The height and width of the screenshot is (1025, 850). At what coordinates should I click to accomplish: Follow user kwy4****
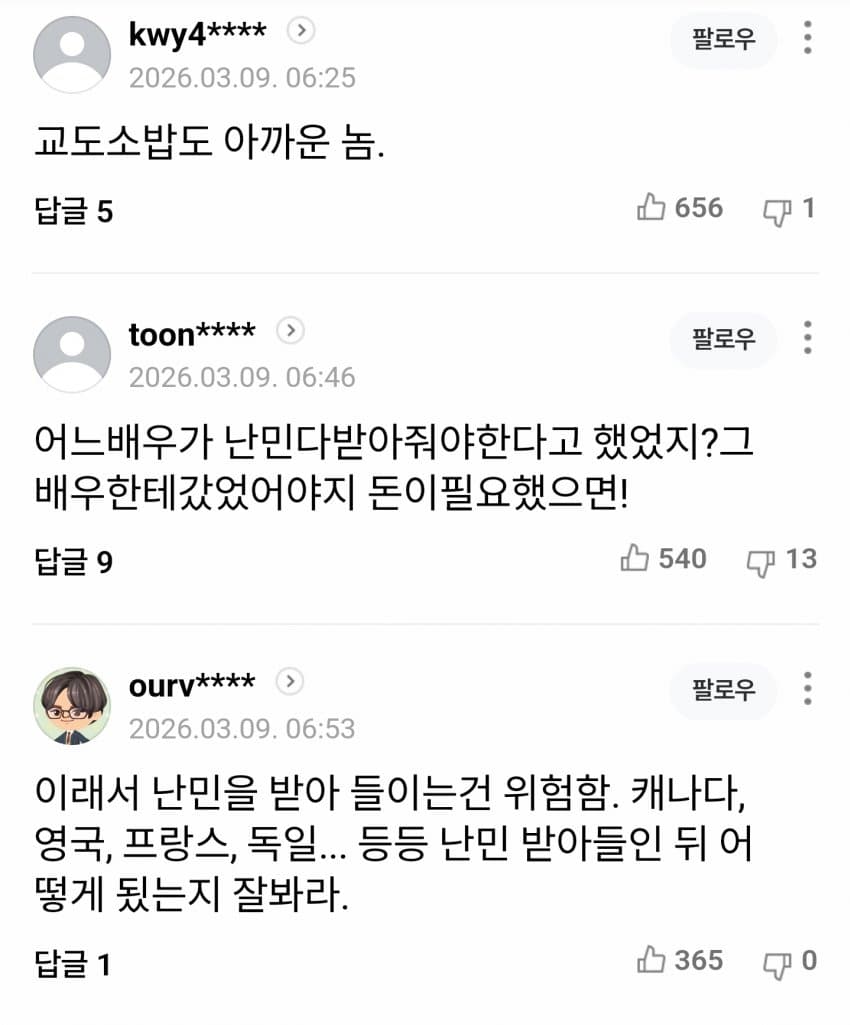click(723, 40)
